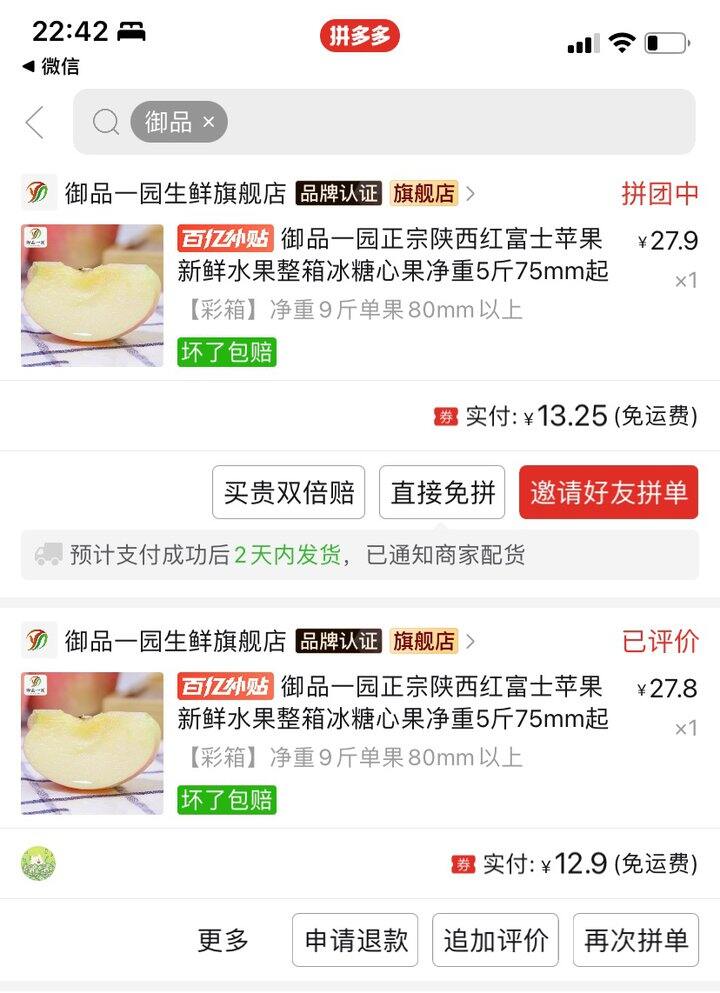
Task: Add a follow-up review with 追加评价
Action: click(x=495, y=940)
